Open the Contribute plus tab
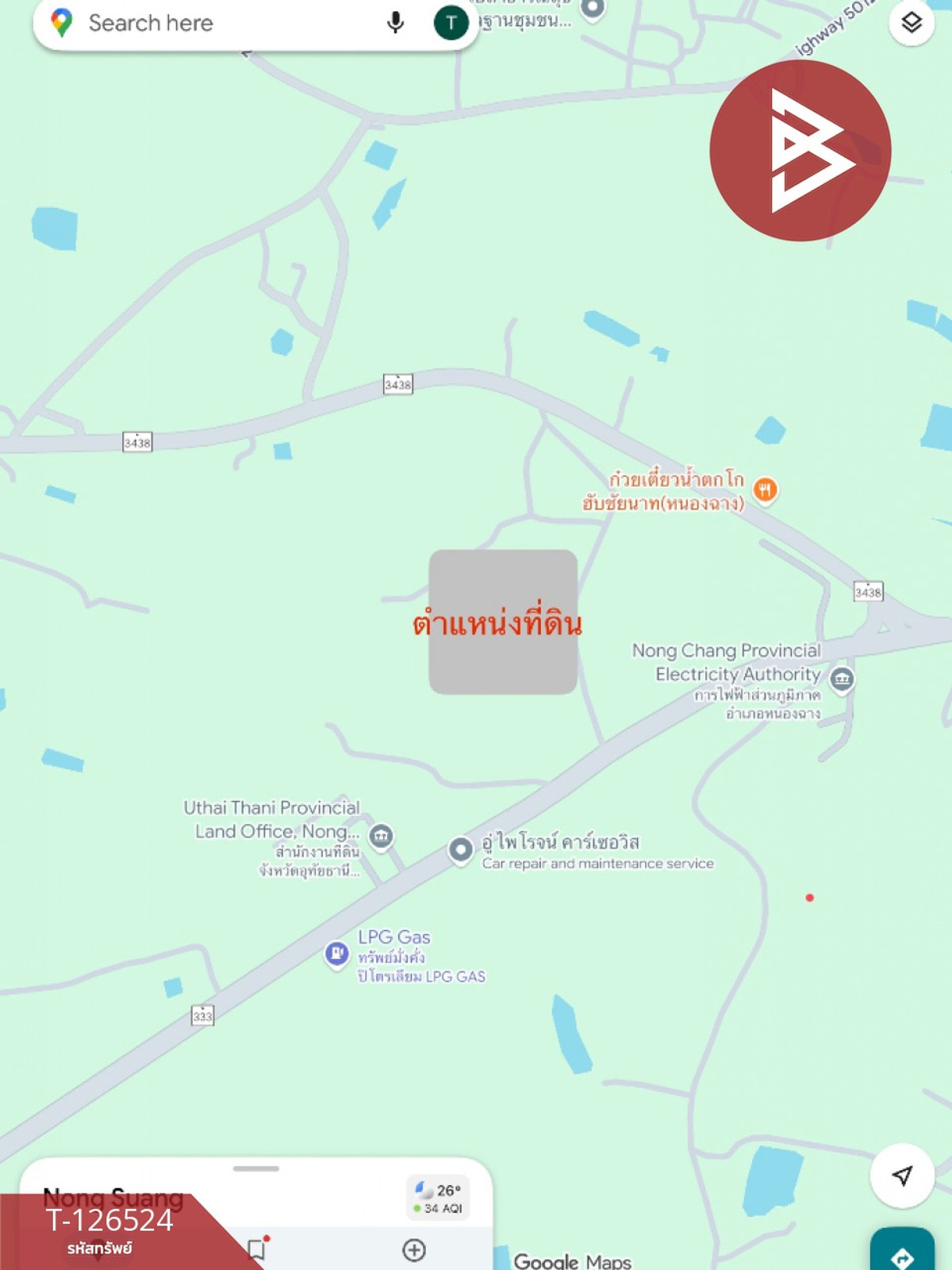Screen dimensions: 952x1270 (414, 1250)
